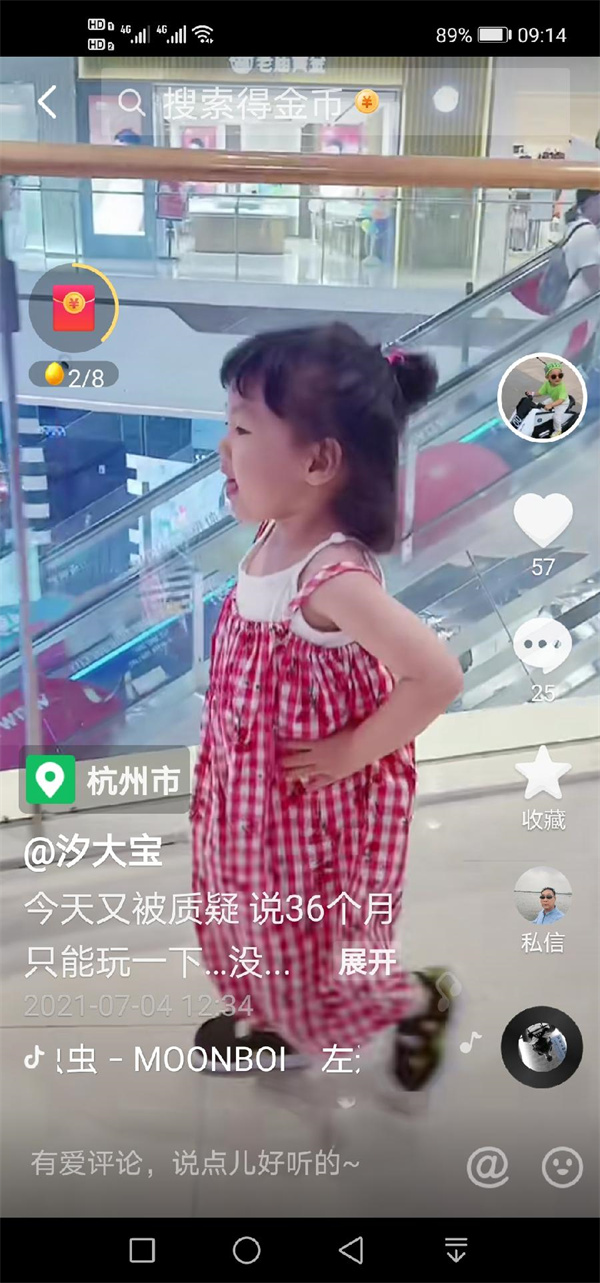The width and height of the screenshot is (600, 1283).
Task: Open the @汐大宝 username profile
Action: tap(93, 852)
